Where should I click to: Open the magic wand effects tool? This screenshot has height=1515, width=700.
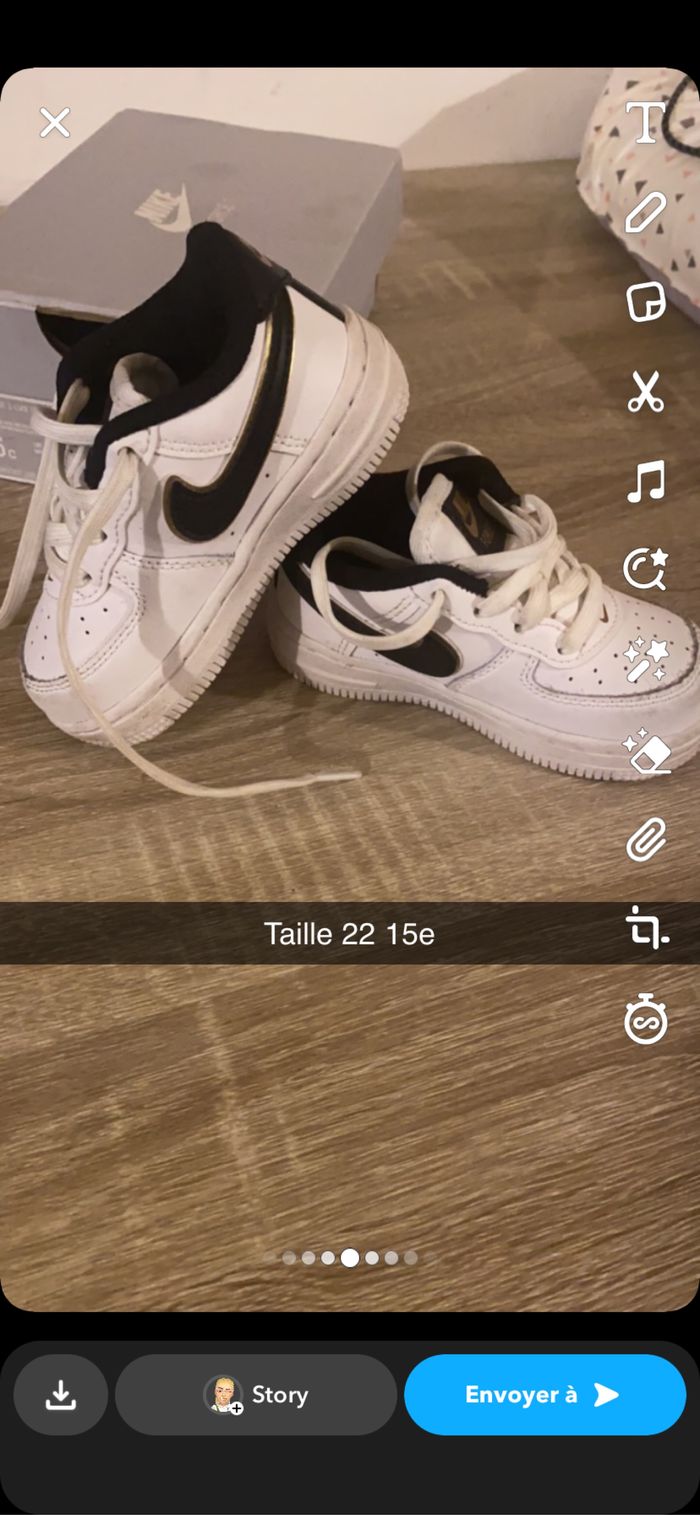(x=645, y=661)
